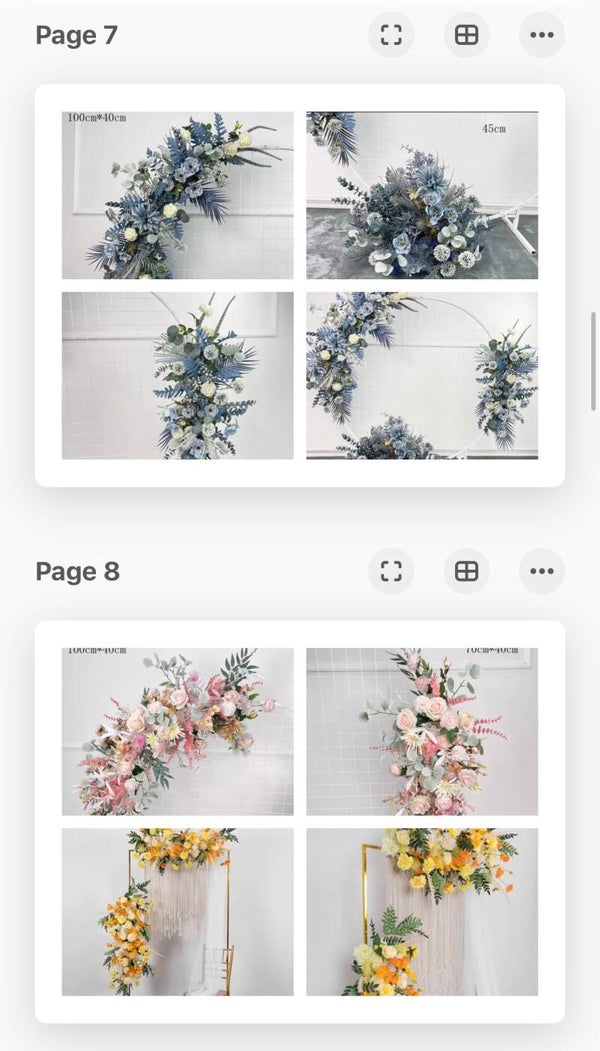Select the Page 8 pink and yellow flowers card
Viewport: 600px width, 1051px height.
tap(300, 821)
